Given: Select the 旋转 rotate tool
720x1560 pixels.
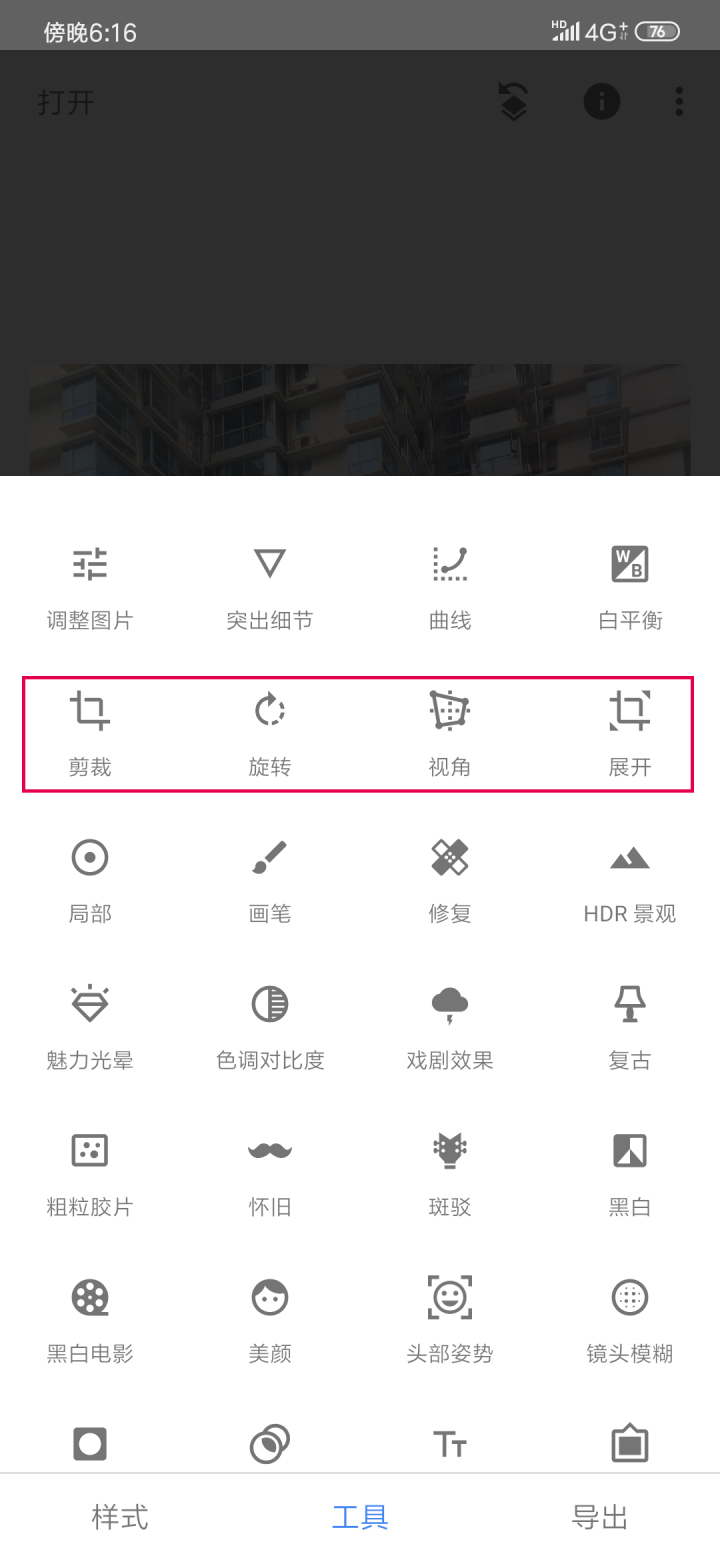Looking at the screenshot, I should point(270,735).
